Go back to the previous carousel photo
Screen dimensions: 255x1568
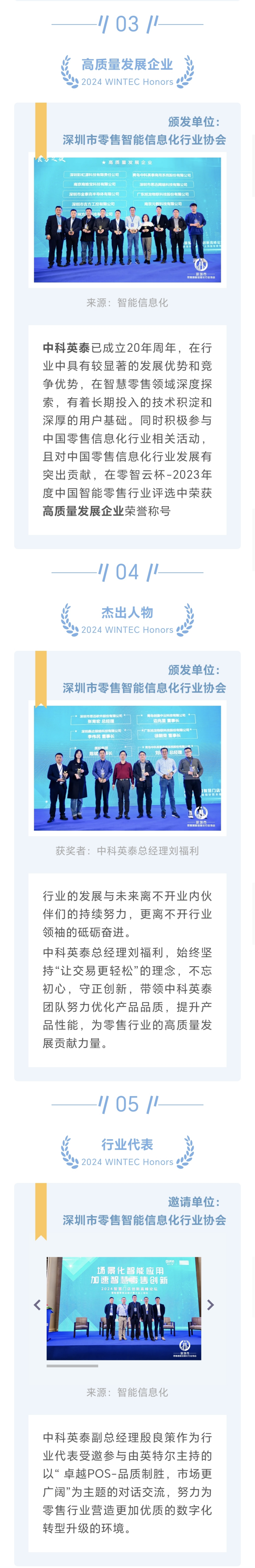tap(37, 1305)
